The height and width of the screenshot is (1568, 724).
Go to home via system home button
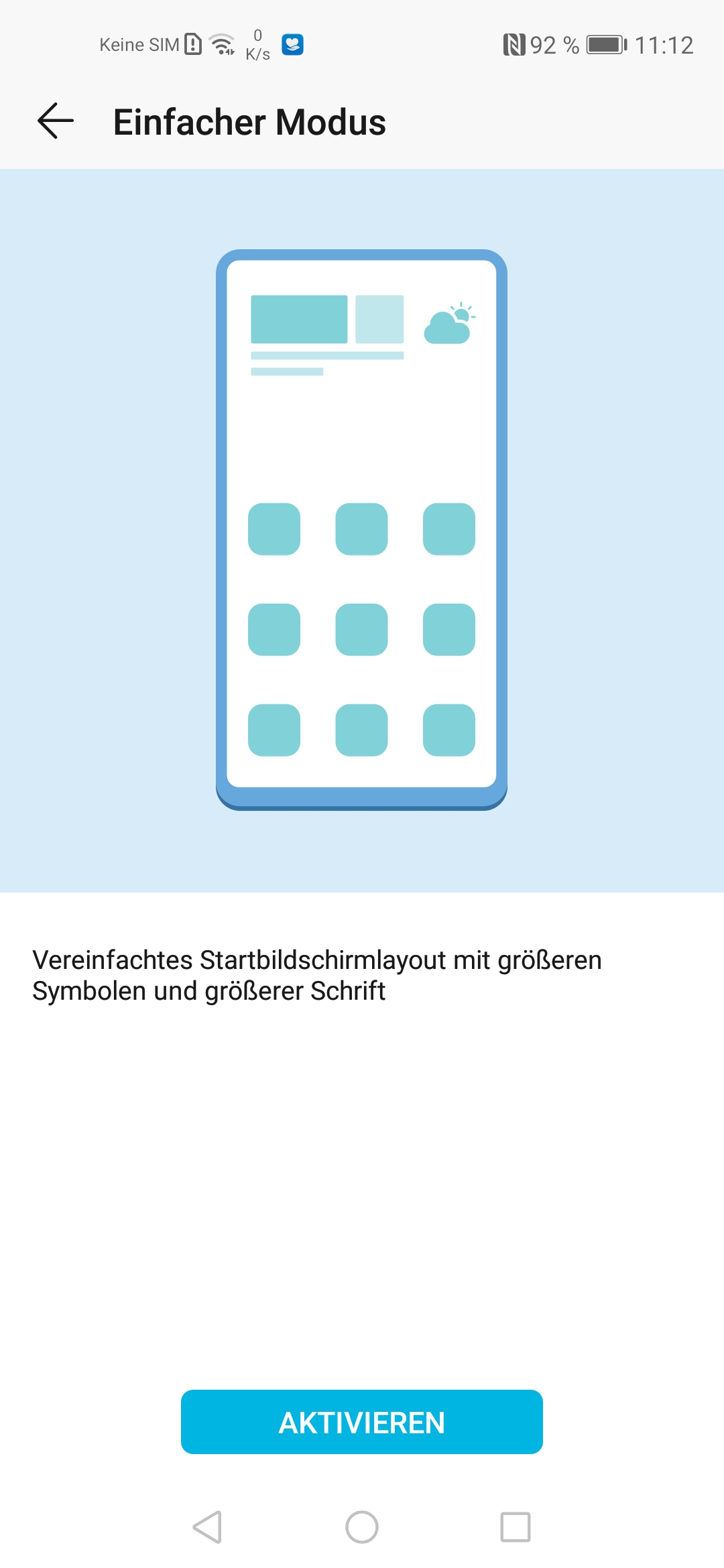(x=362, y=1527)
